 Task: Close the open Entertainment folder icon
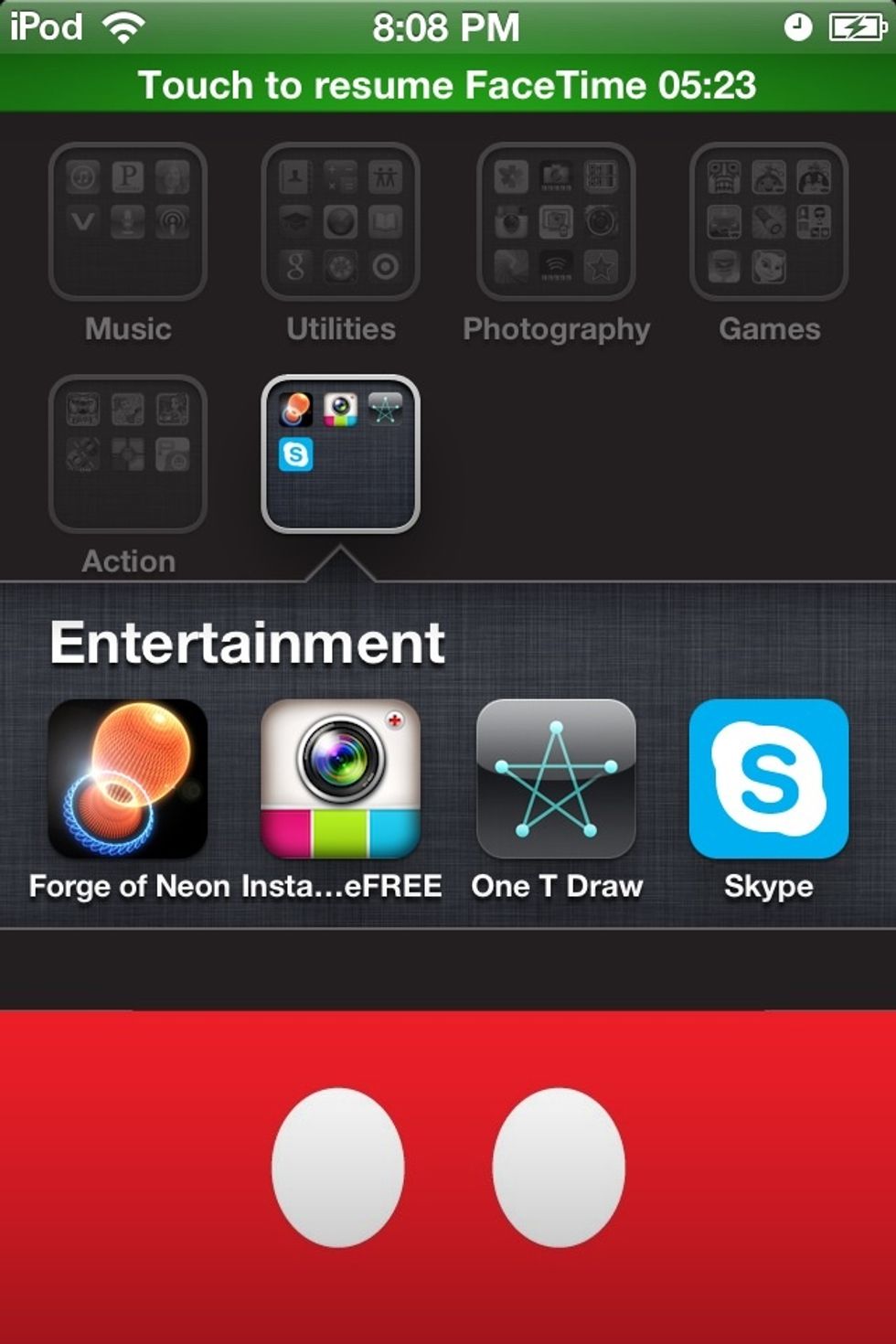341,454
